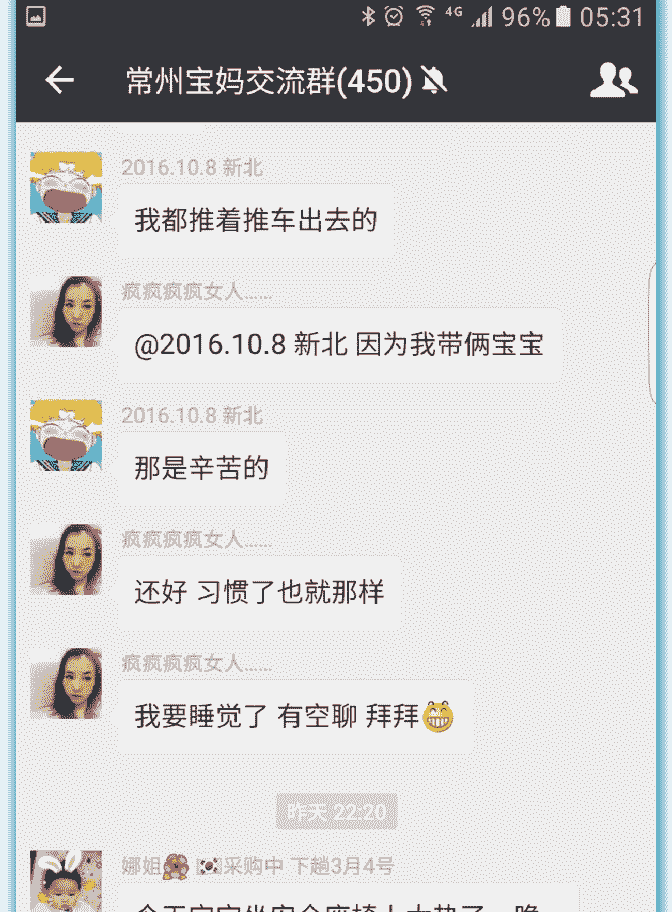Tap avatar next to 因为我带俩宝宝 message

pos(66,312)
